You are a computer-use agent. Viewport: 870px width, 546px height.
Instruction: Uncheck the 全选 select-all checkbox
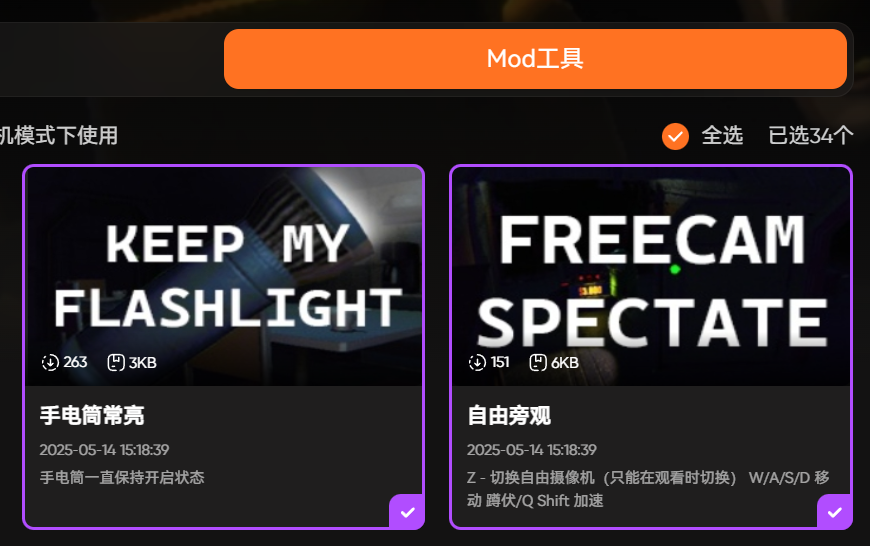point(676,136)
